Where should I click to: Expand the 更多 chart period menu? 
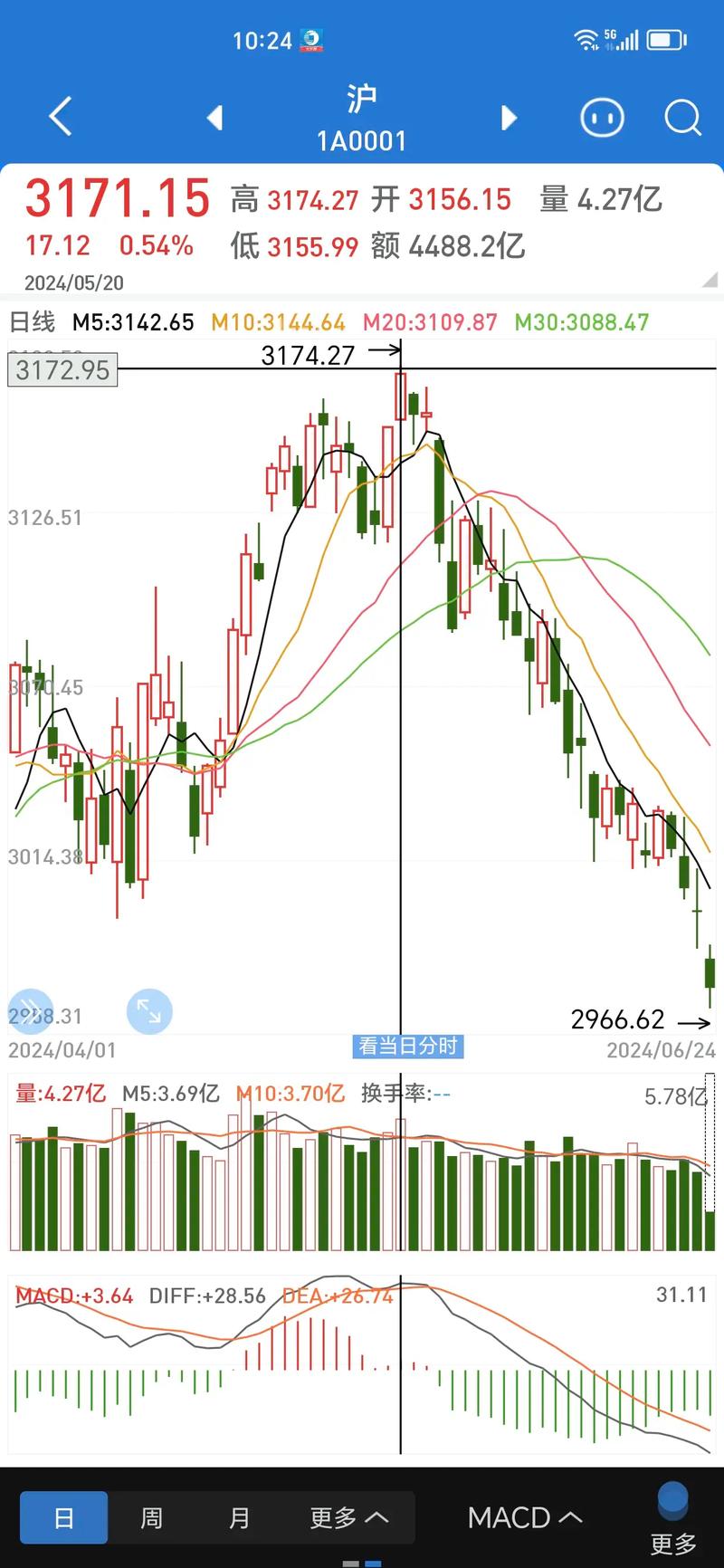pos(348,1517)
